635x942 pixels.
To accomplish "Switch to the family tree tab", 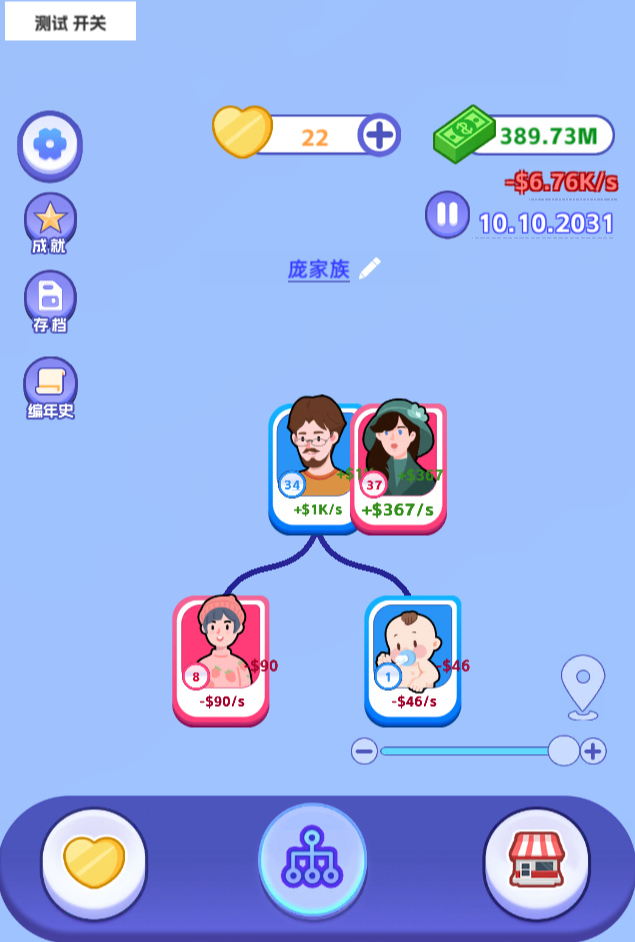I will 313,860.
